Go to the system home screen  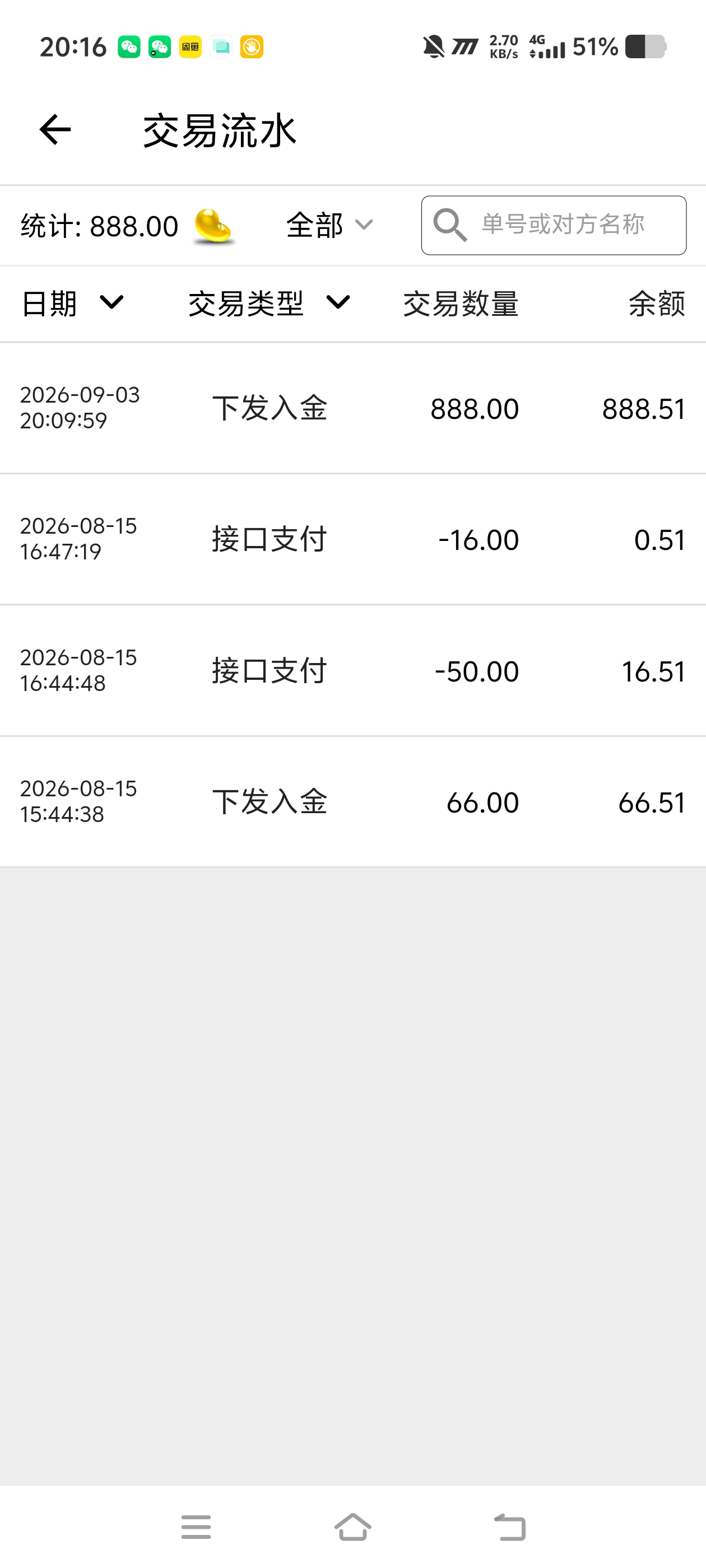tap(352, 1527)
